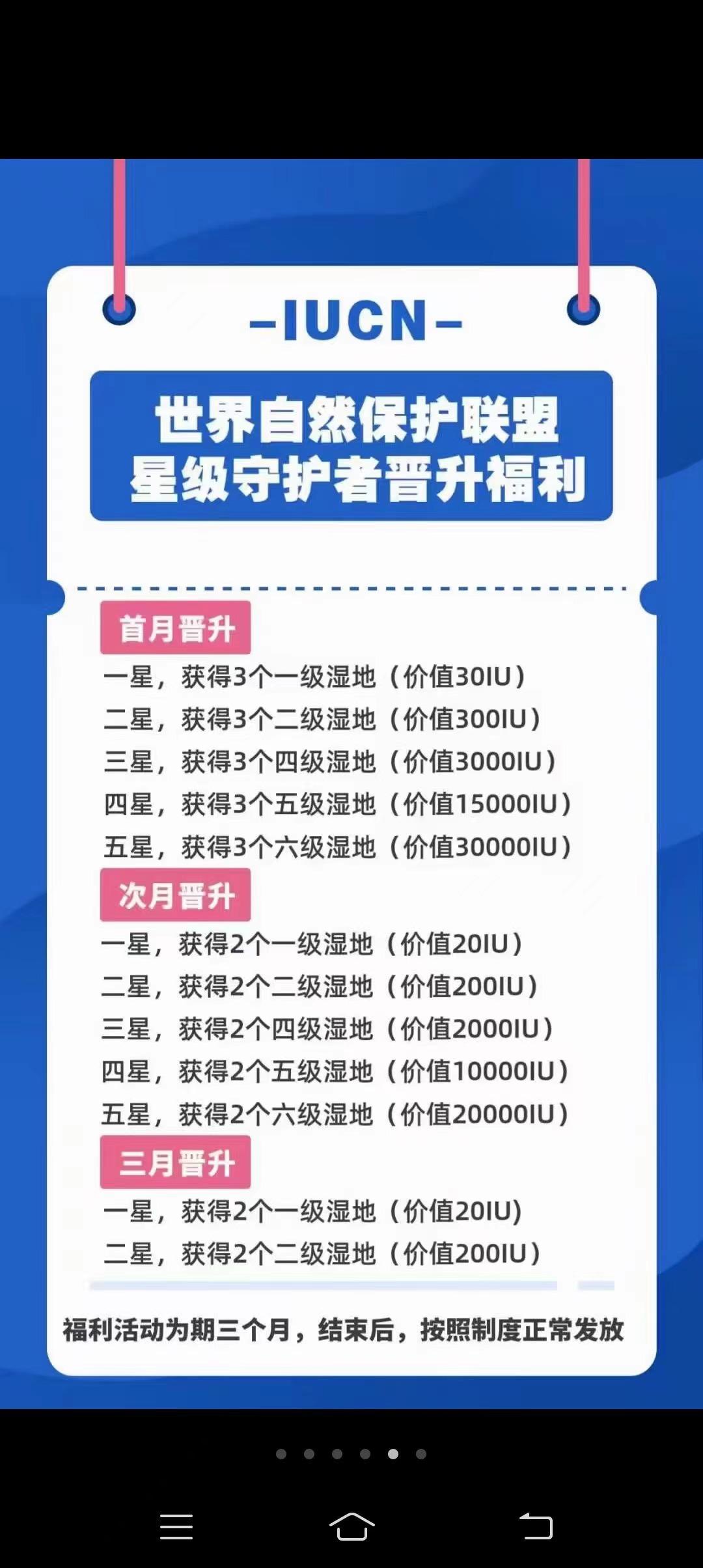Go back using the system back button
This screenshot has height=1568, width=703.
pos(536,1526)
